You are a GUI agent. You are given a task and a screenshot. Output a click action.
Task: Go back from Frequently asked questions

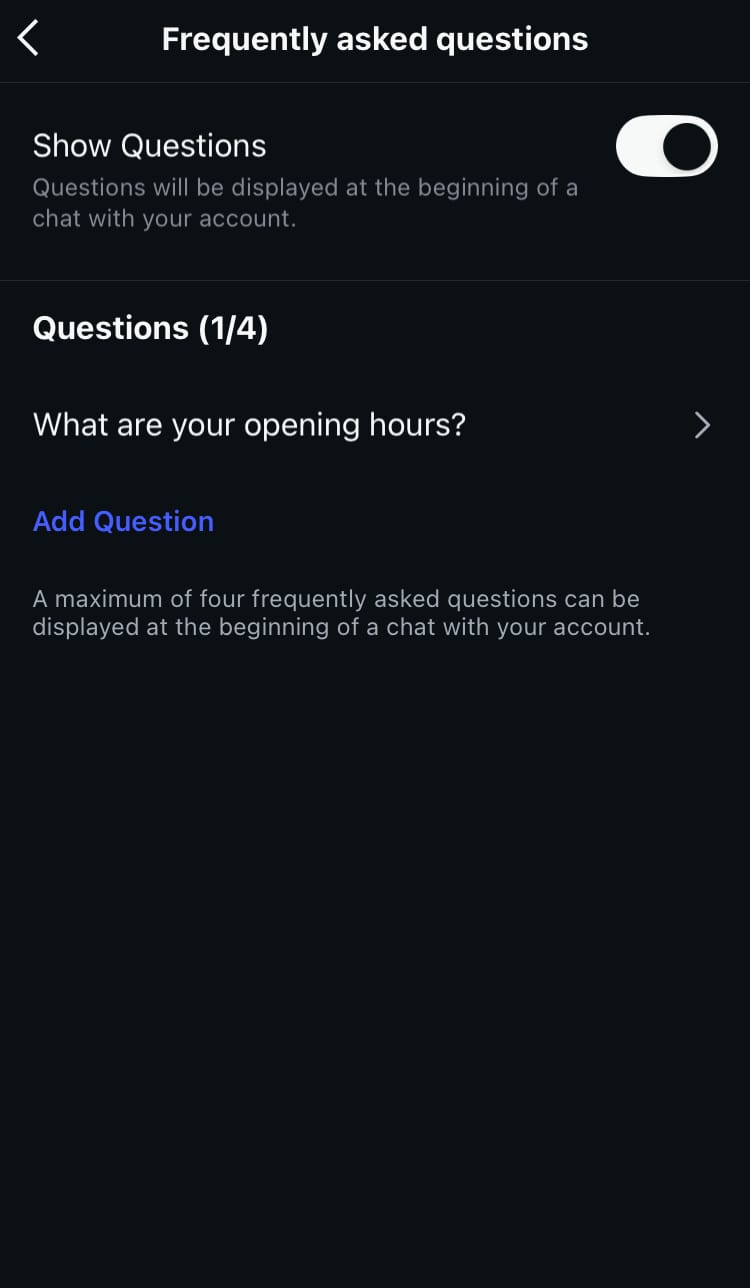coord(29,39)
